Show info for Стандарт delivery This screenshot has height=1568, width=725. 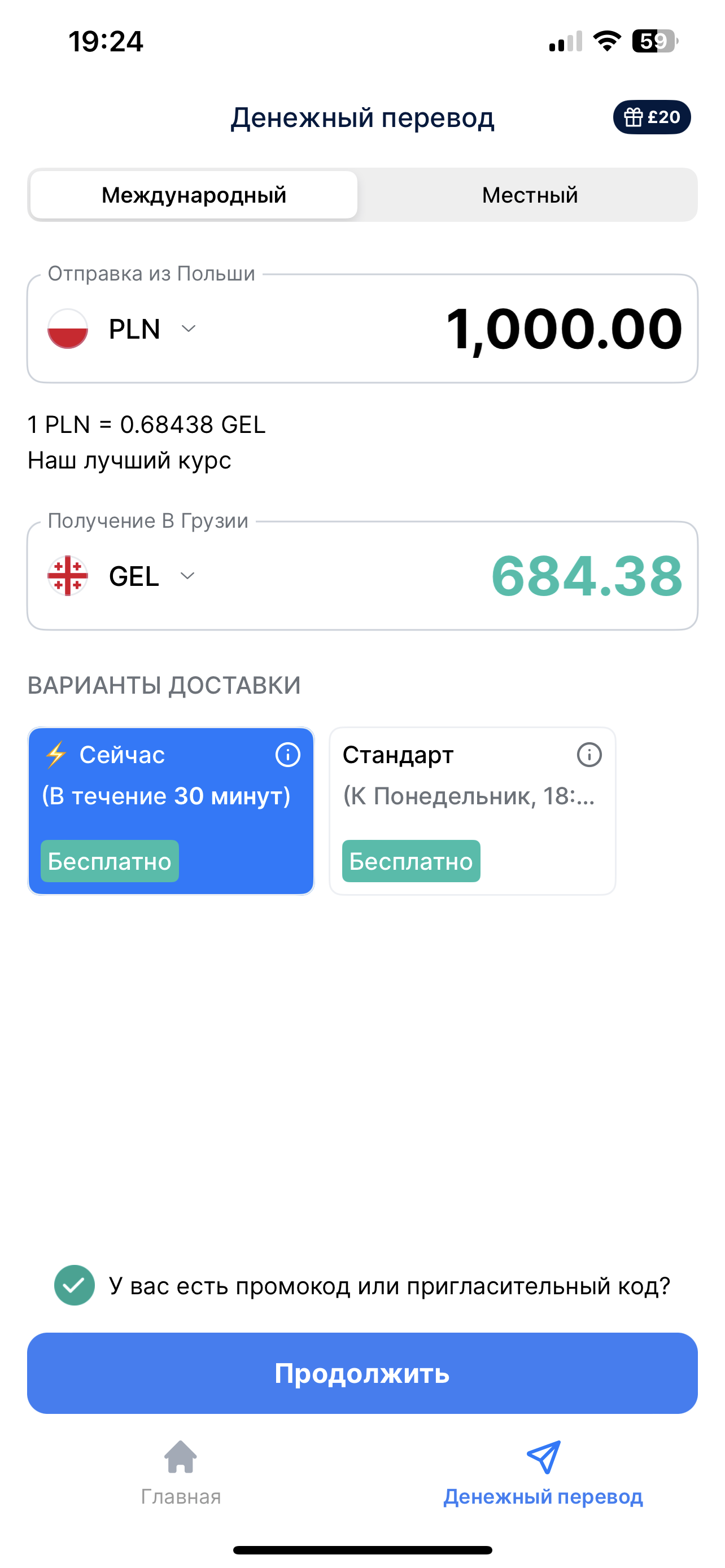click(589, 755)
